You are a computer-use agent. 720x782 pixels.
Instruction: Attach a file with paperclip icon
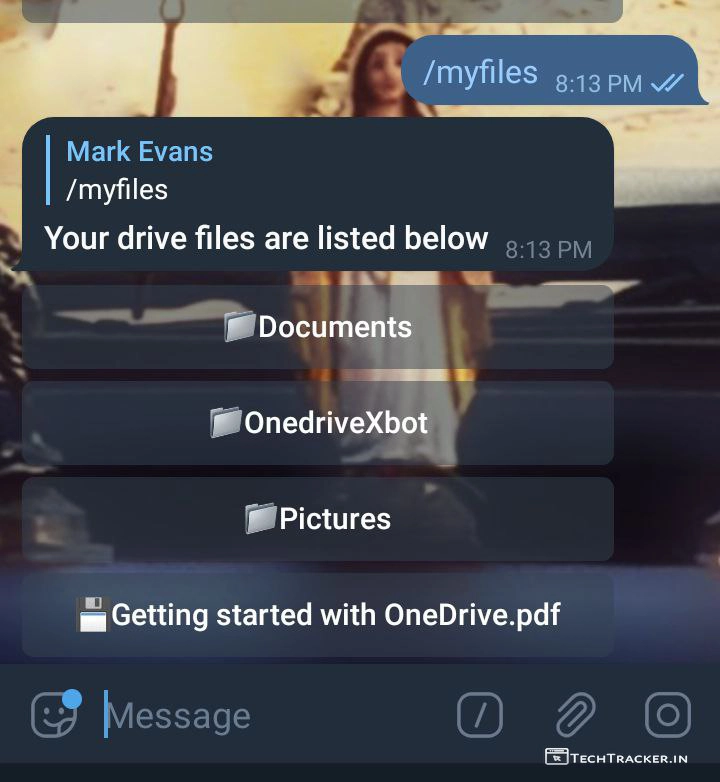(574, 715)
